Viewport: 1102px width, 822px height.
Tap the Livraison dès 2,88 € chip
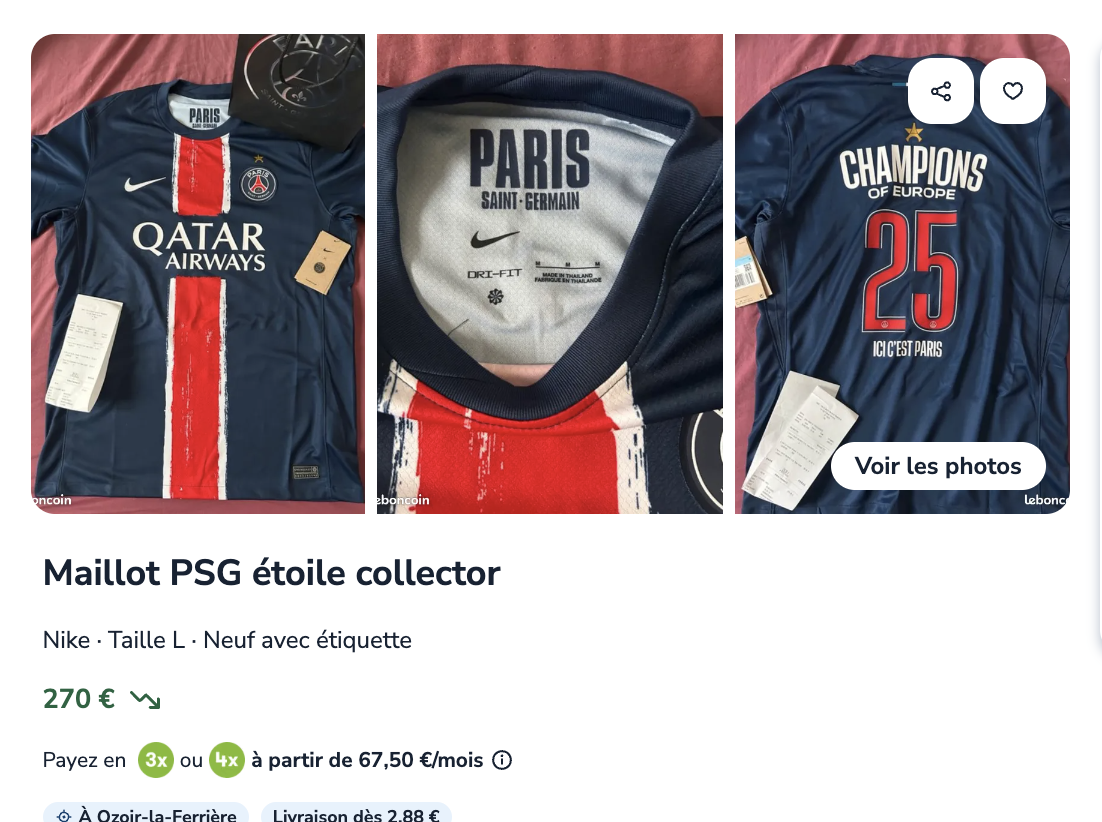(356, 813)
